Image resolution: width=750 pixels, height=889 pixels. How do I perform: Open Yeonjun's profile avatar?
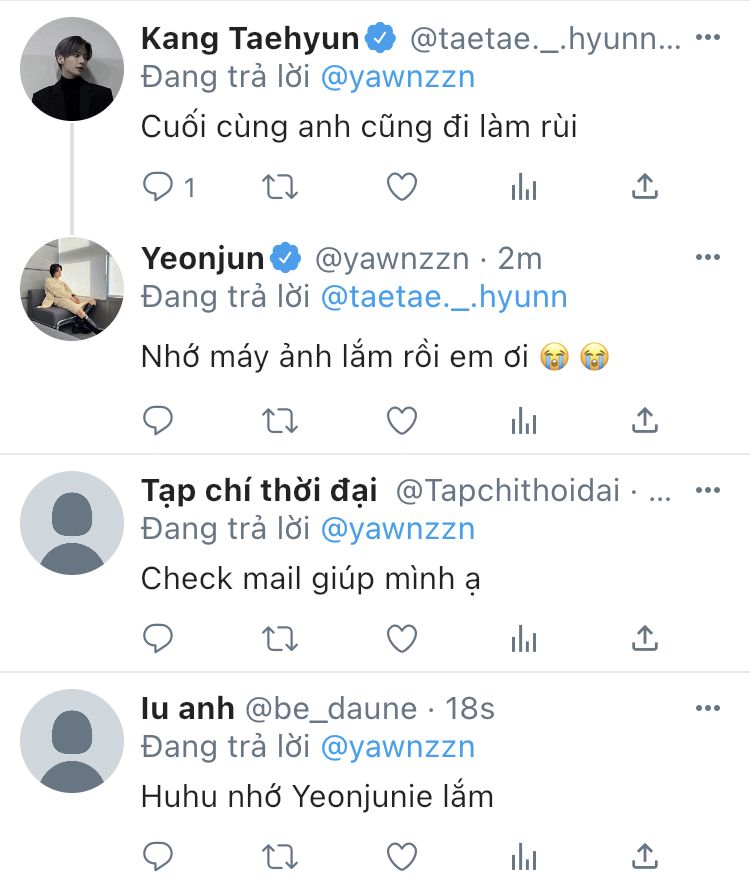click(x=71, y=289)
